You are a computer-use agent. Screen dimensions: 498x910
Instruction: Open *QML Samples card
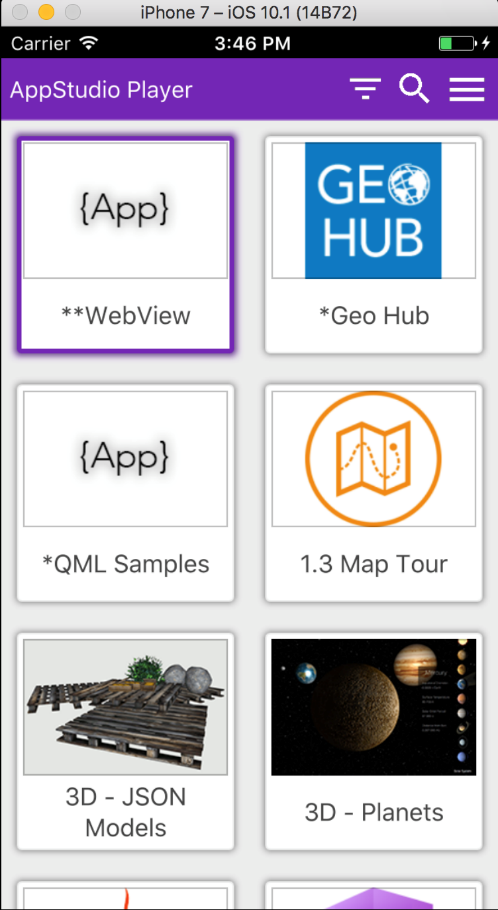tap(125, 493)
